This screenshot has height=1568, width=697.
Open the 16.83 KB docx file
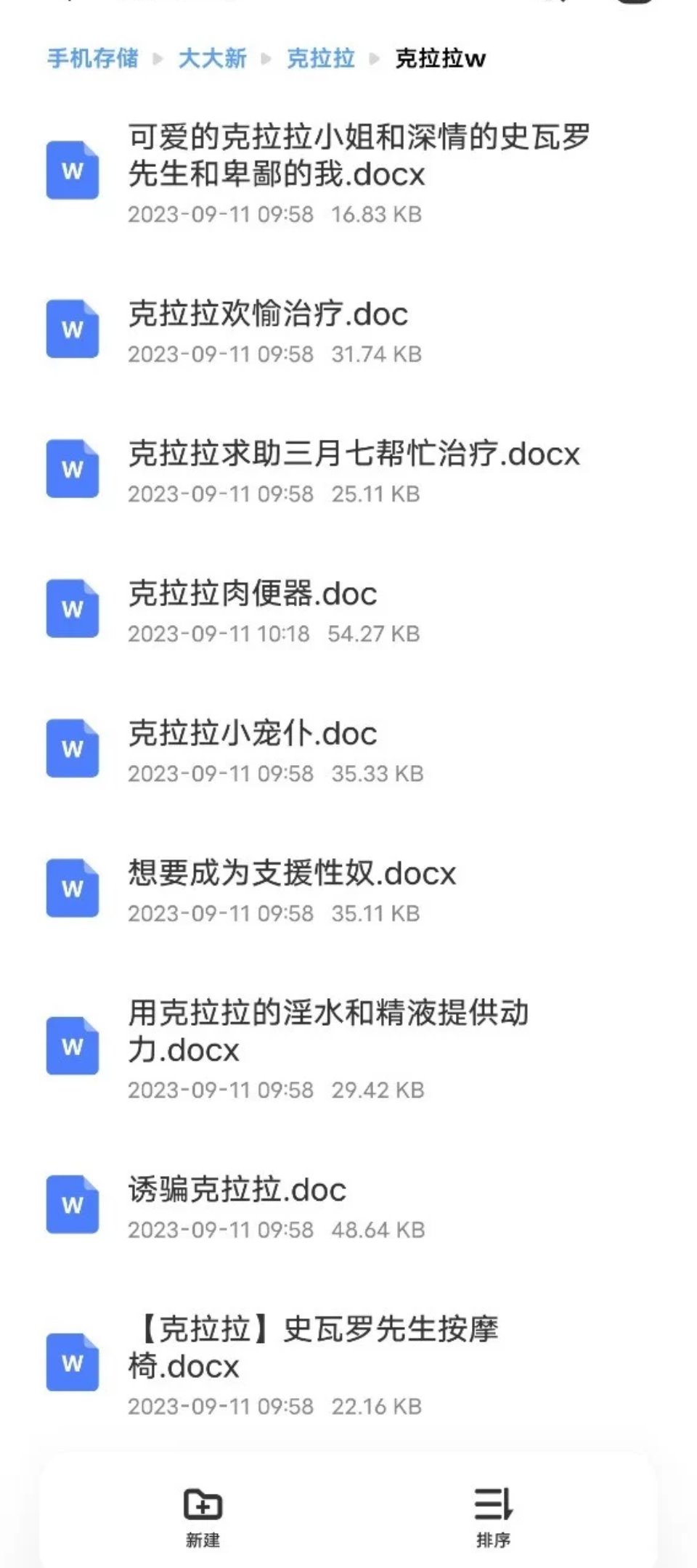tap(348, 173)
